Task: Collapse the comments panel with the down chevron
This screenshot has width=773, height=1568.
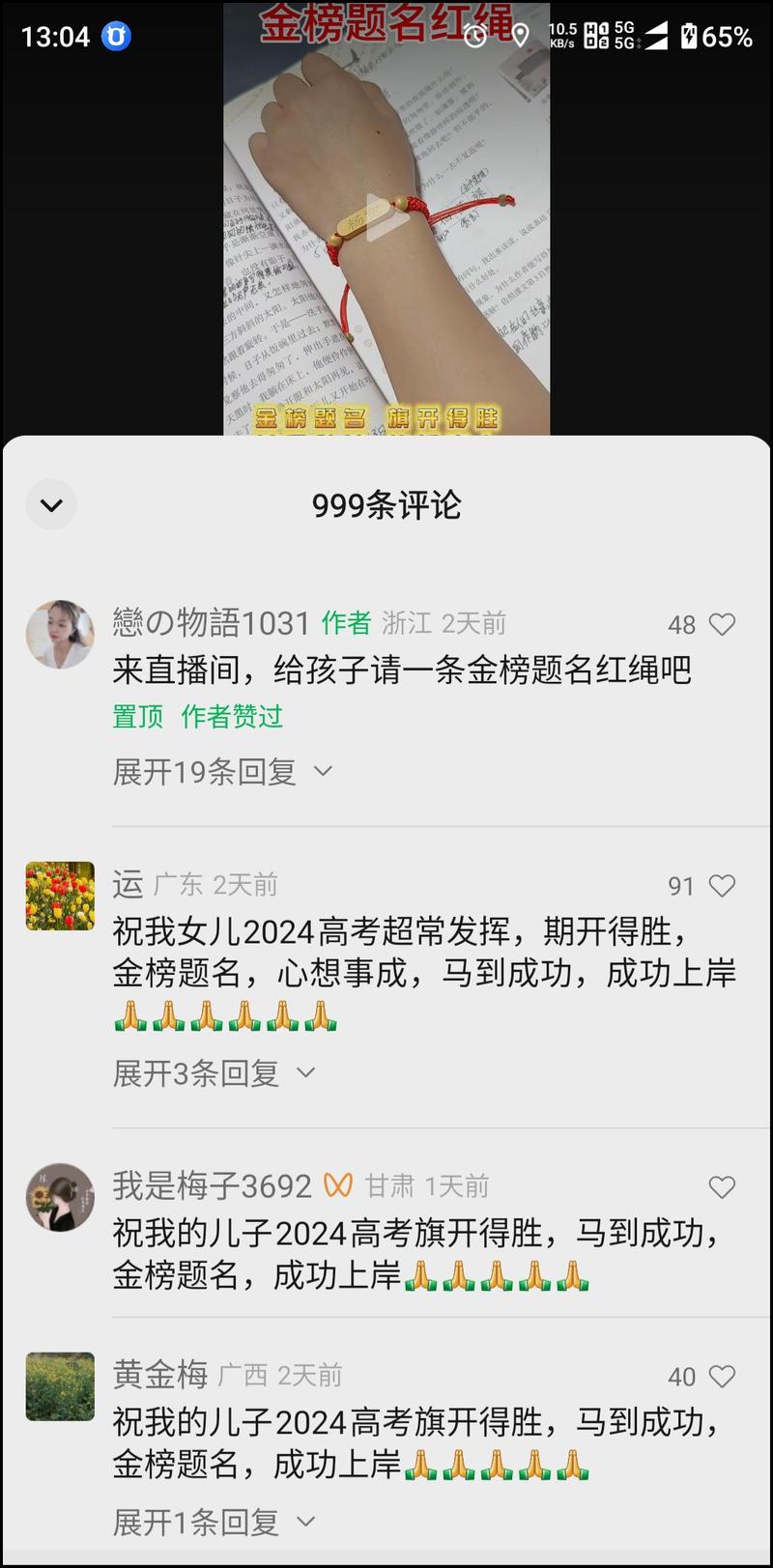Action: click(x=52, y=504)
